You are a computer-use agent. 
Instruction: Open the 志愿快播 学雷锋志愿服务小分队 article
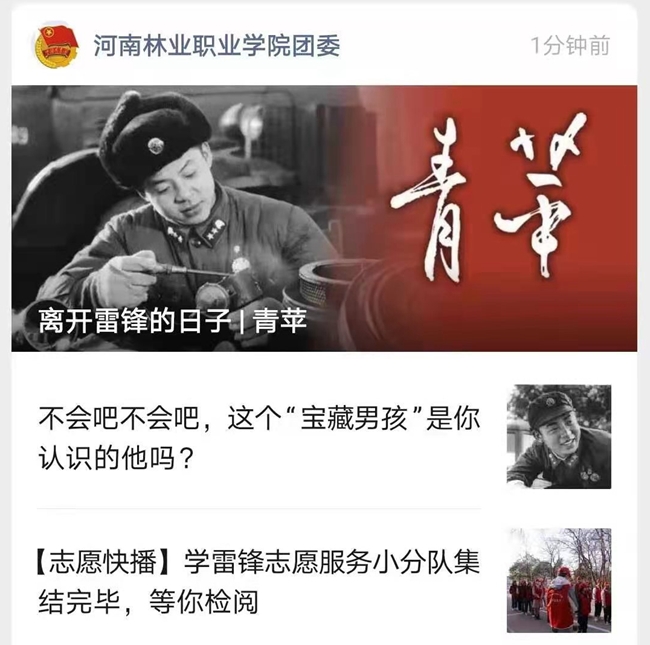click(258, 582)
